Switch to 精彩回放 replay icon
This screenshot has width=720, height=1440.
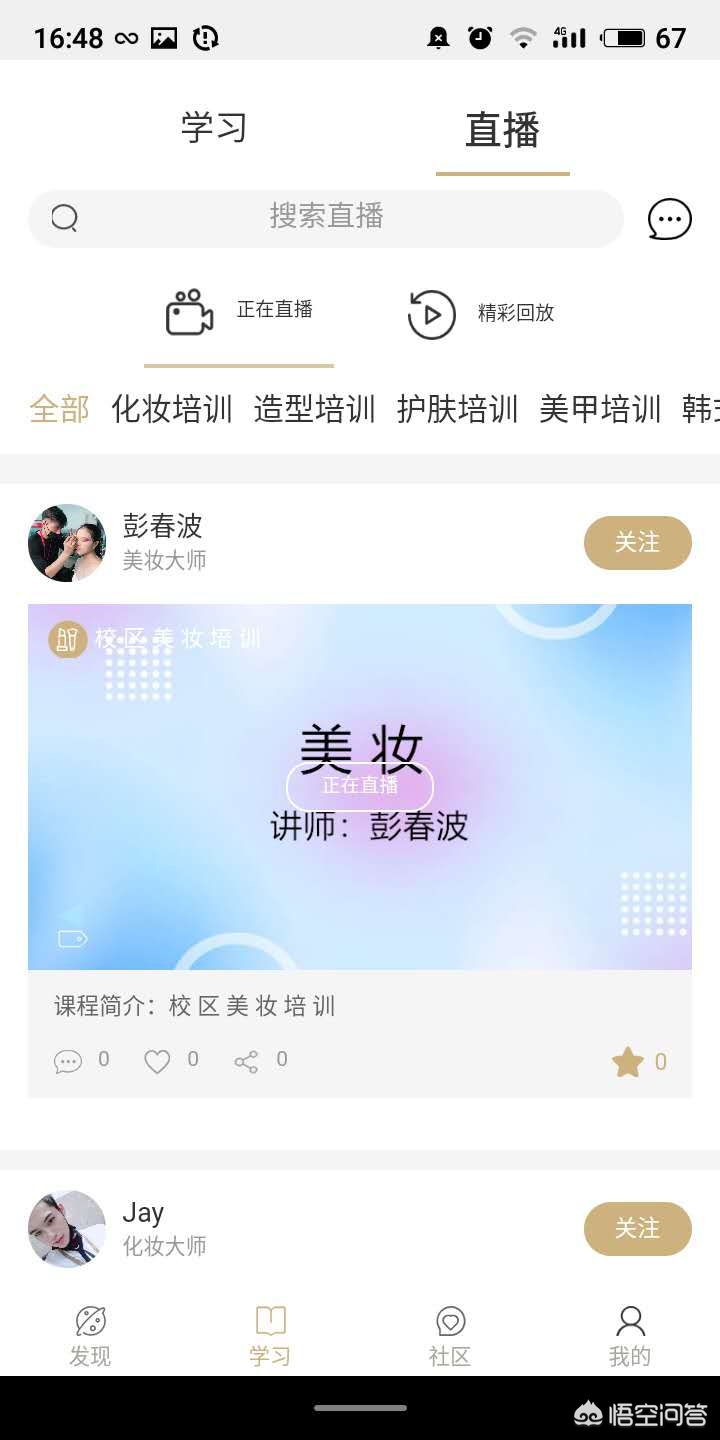tap(430, 313)
